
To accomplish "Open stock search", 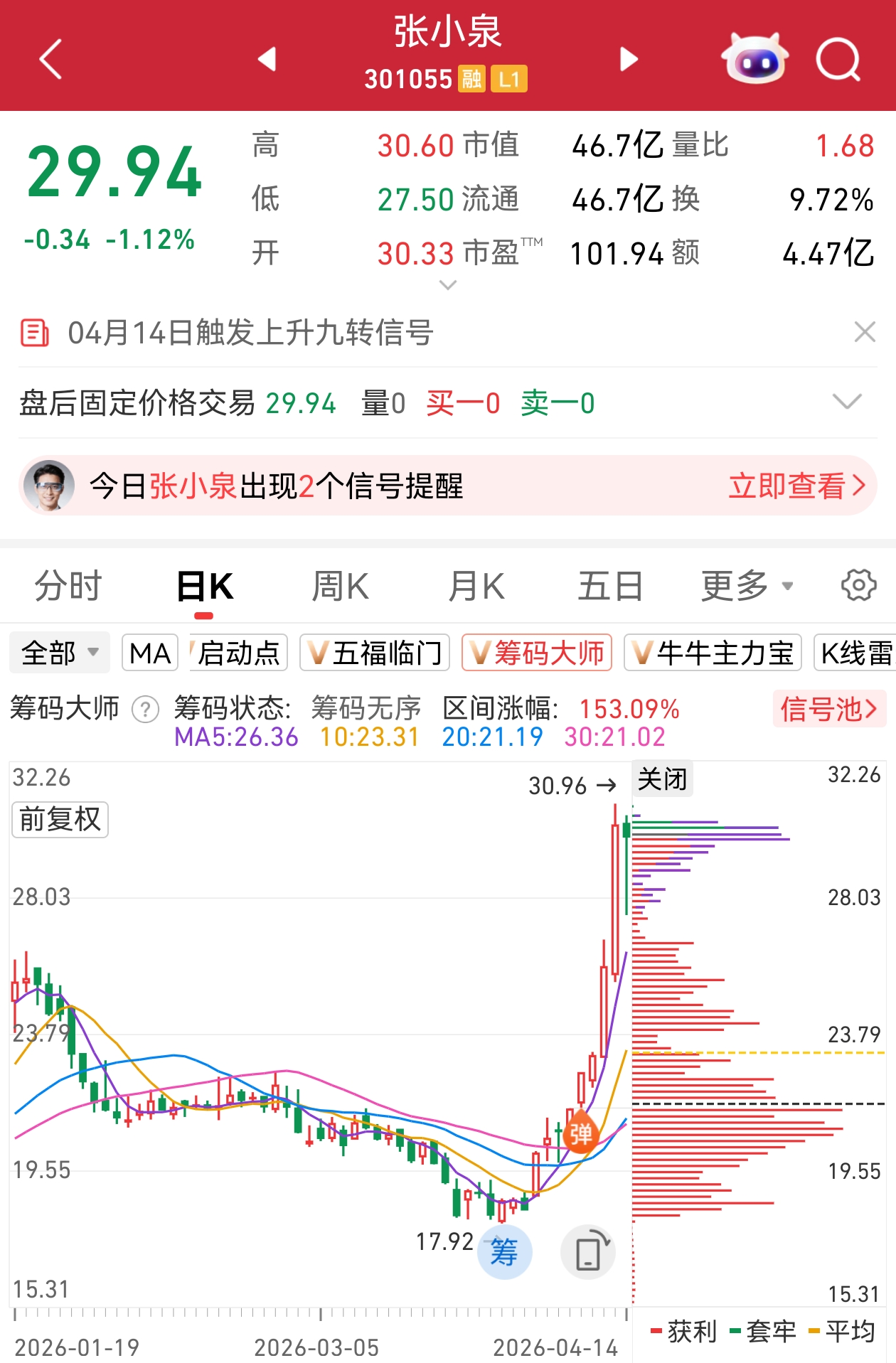I will 838,60.
